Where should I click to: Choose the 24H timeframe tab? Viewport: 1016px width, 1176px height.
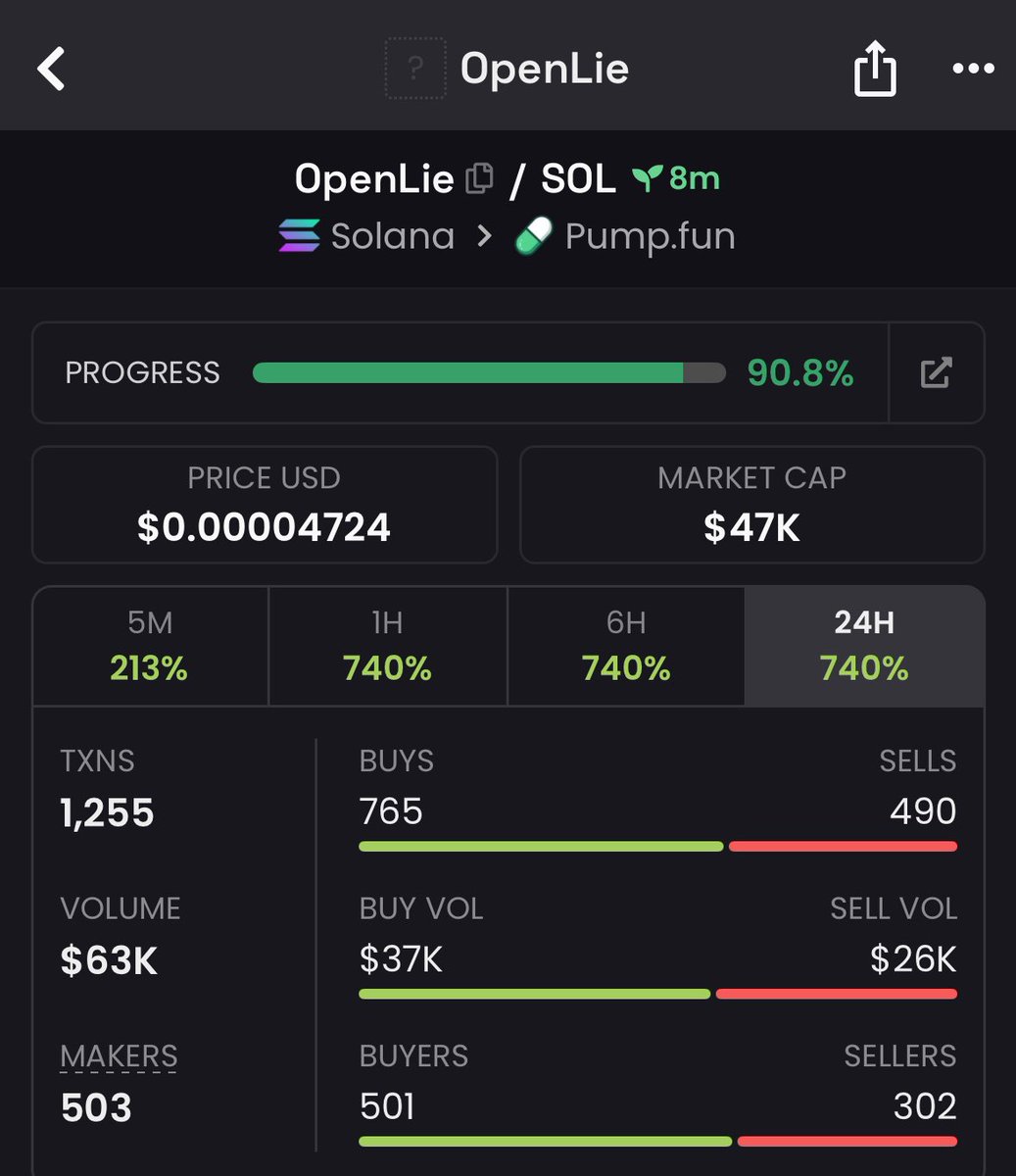pos(864,646)
